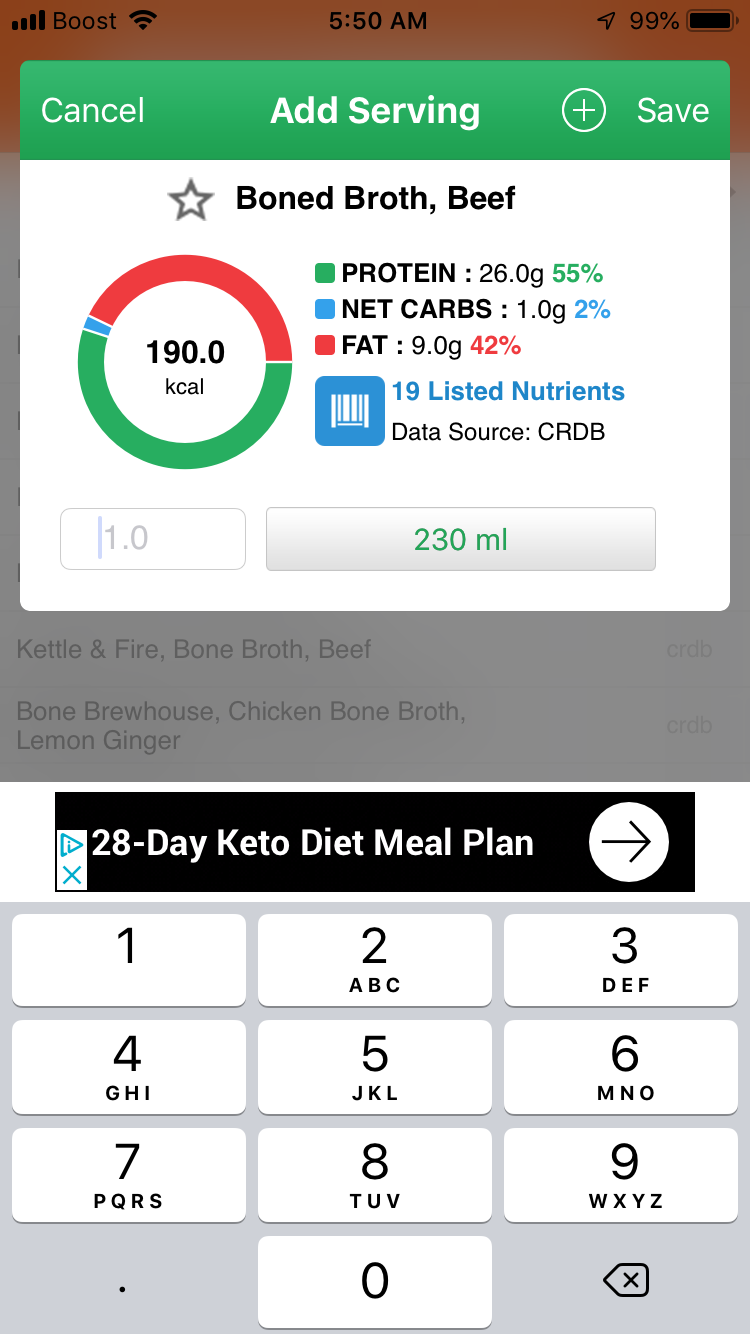This screenshot has width=750, height=1334.
Task: View the 19 Listed Nutrients
Action: (508, 391)
